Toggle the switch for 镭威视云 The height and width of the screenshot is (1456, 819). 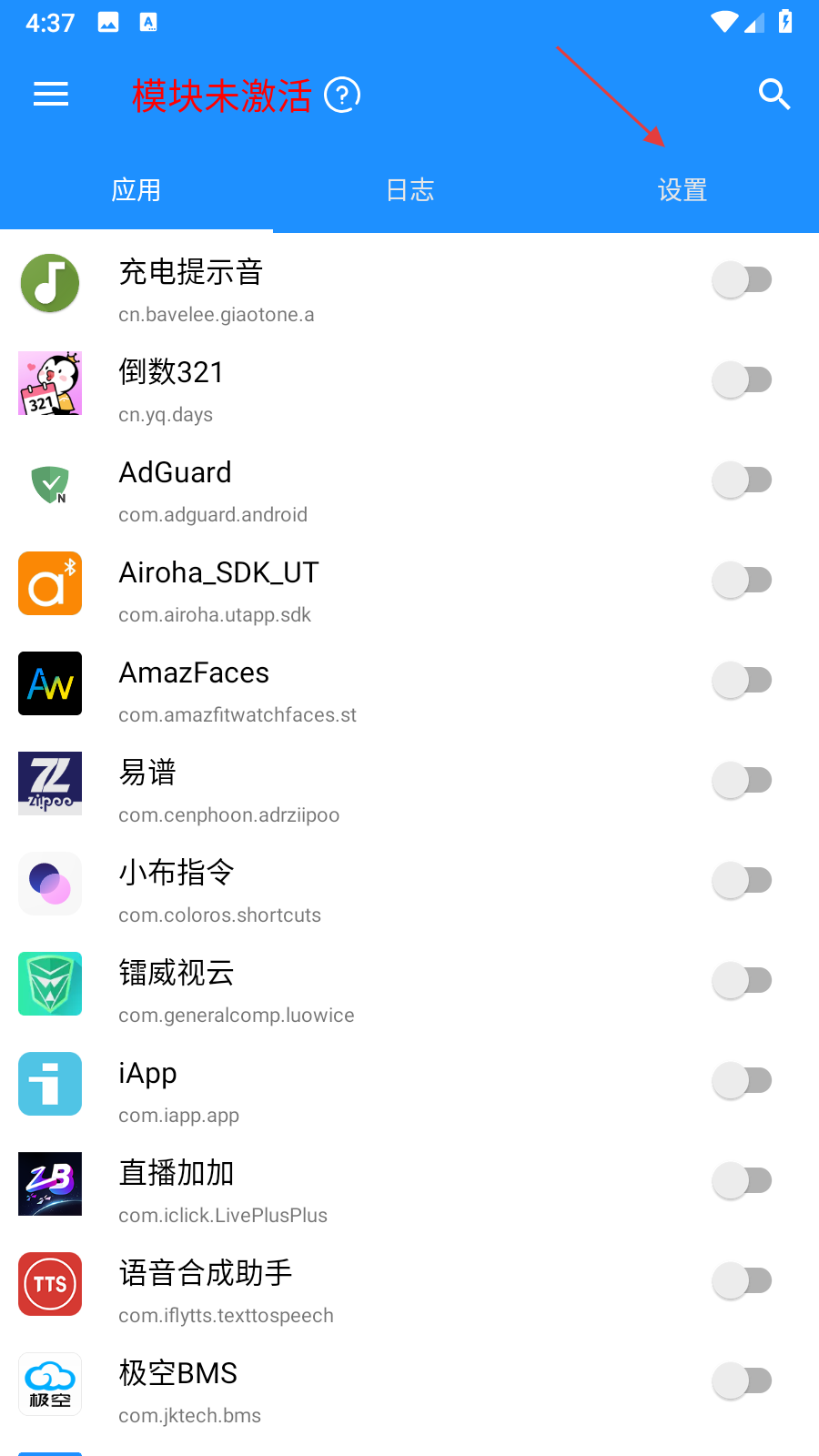coord(742,980)
